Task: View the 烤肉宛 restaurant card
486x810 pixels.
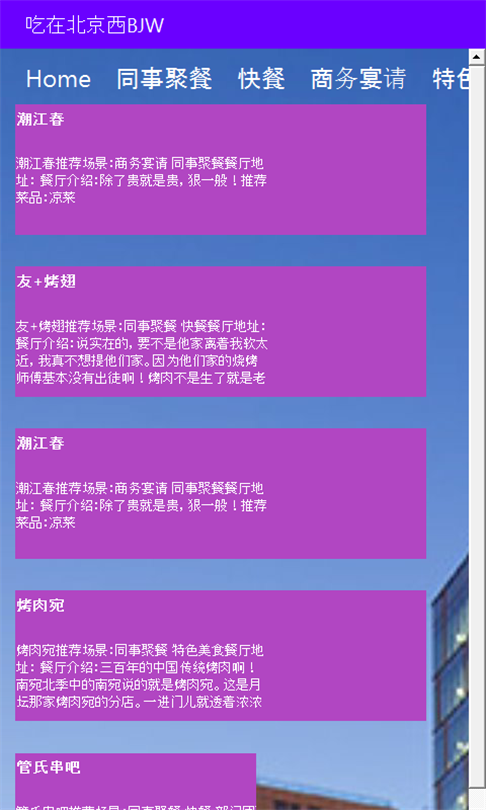Action: pyautogui.click(x=221, y=655)
